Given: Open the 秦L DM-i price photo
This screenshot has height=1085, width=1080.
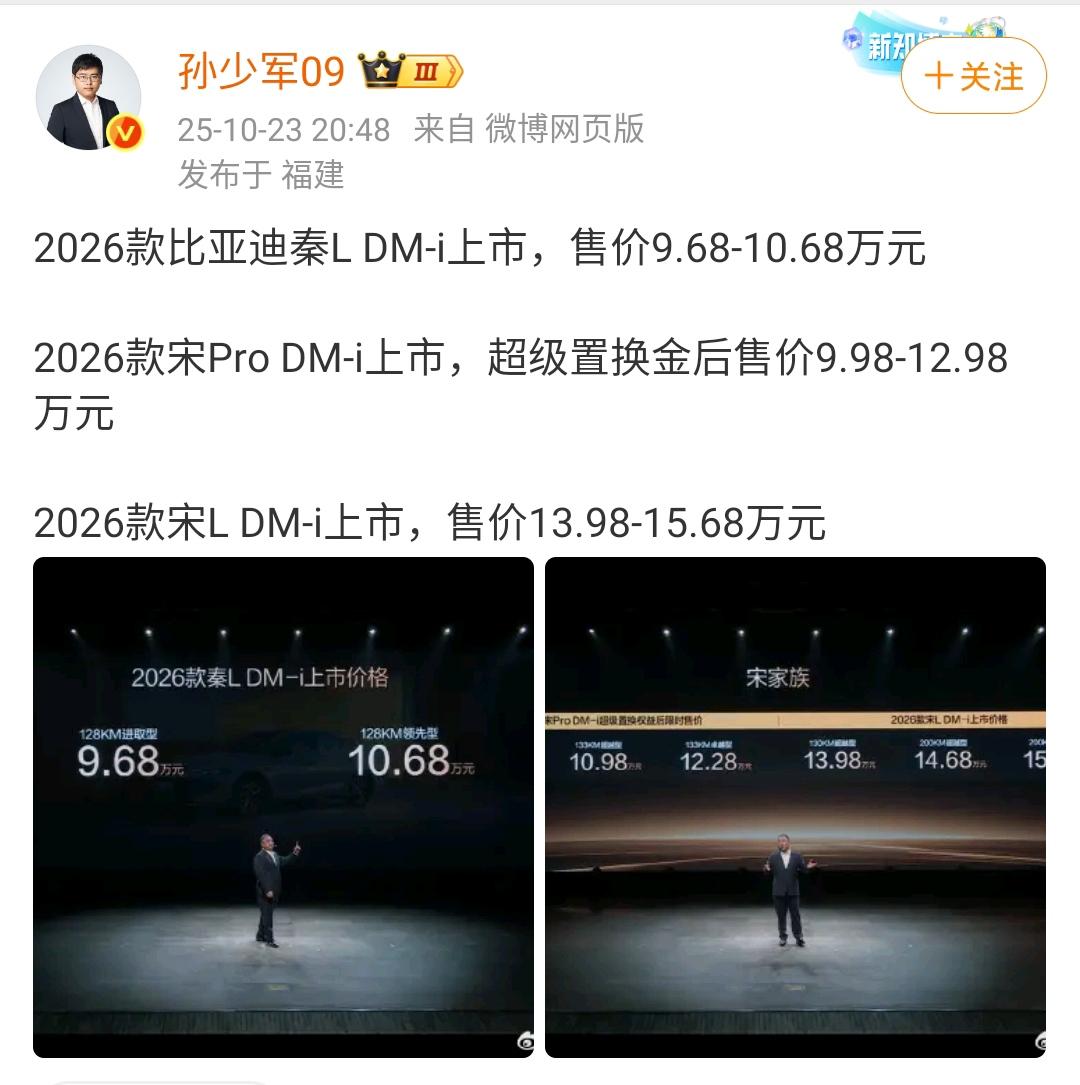Looking at the screenshot, I should [x=283, y=806].
